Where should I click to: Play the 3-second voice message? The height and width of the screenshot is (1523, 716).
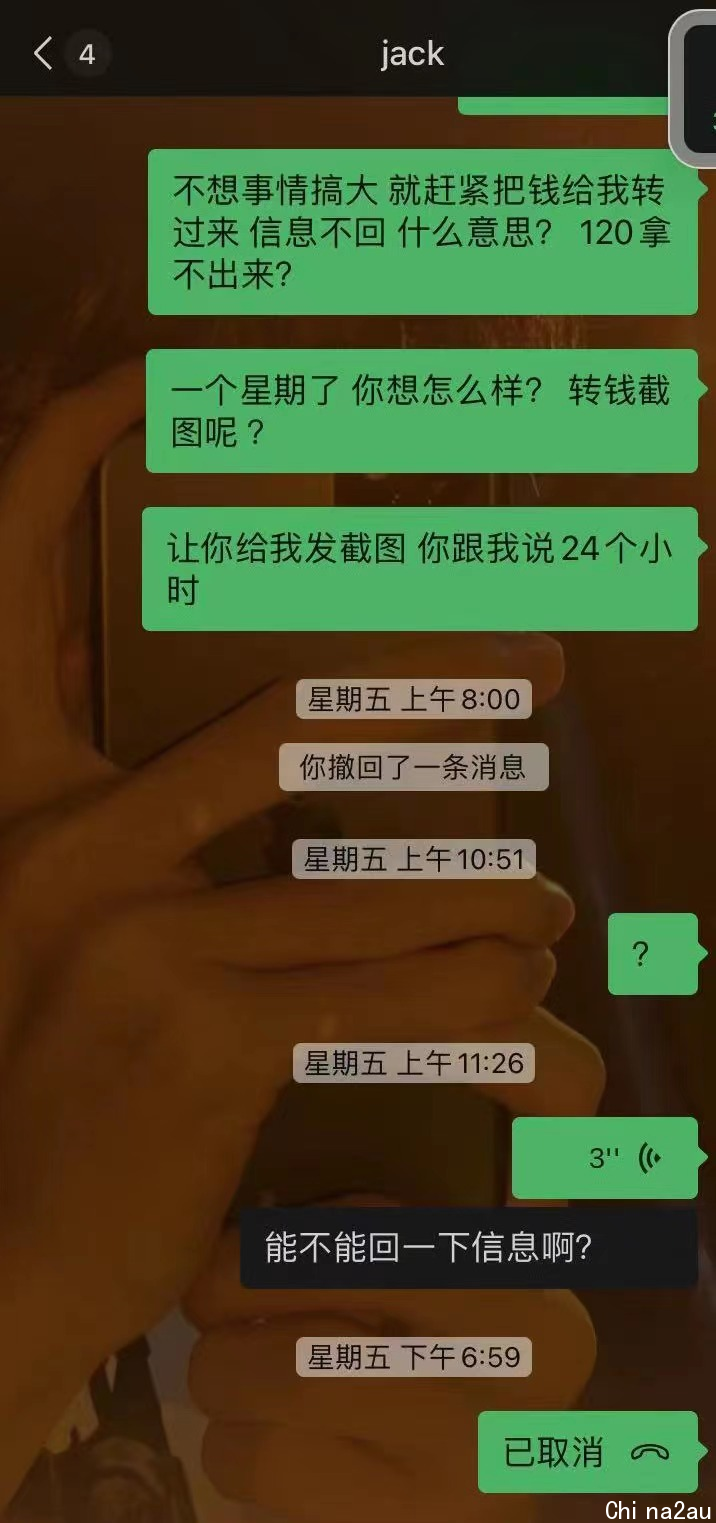[x=605, y=1158]
